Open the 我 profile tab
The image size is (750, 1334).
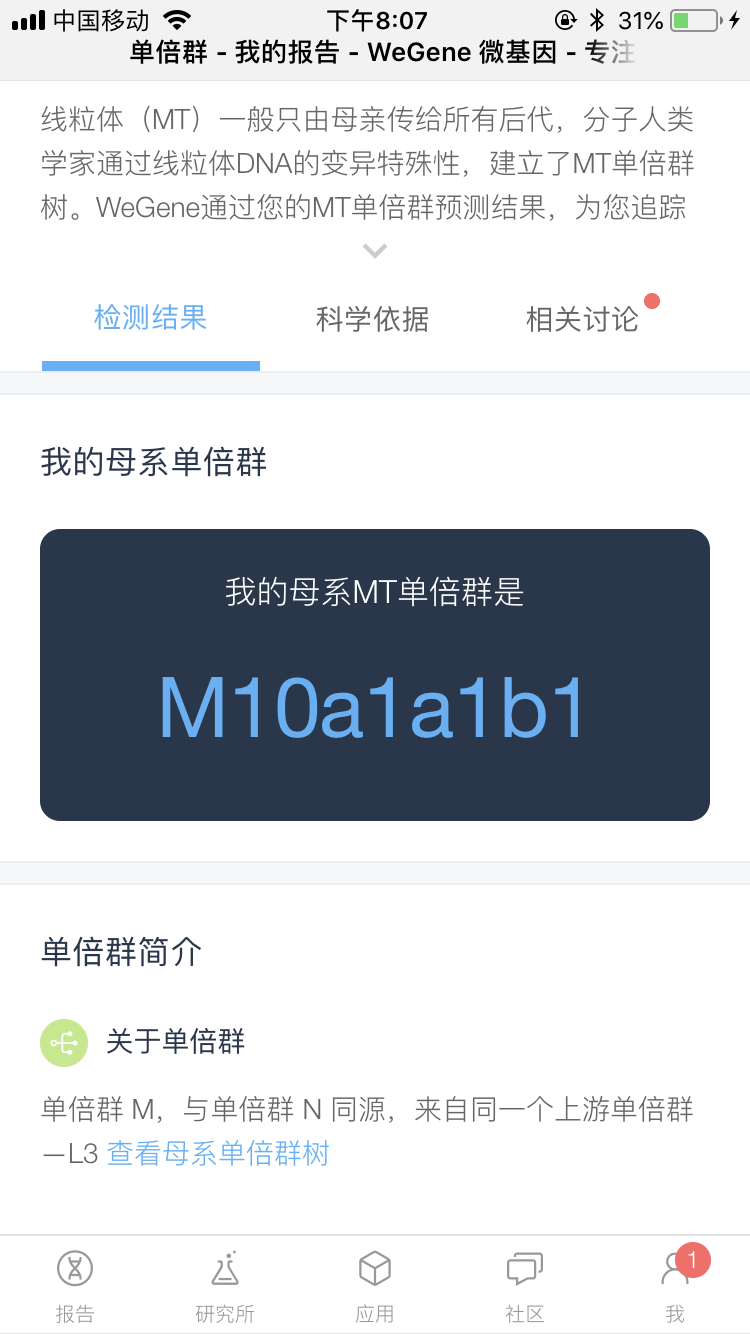[675, 1285]
